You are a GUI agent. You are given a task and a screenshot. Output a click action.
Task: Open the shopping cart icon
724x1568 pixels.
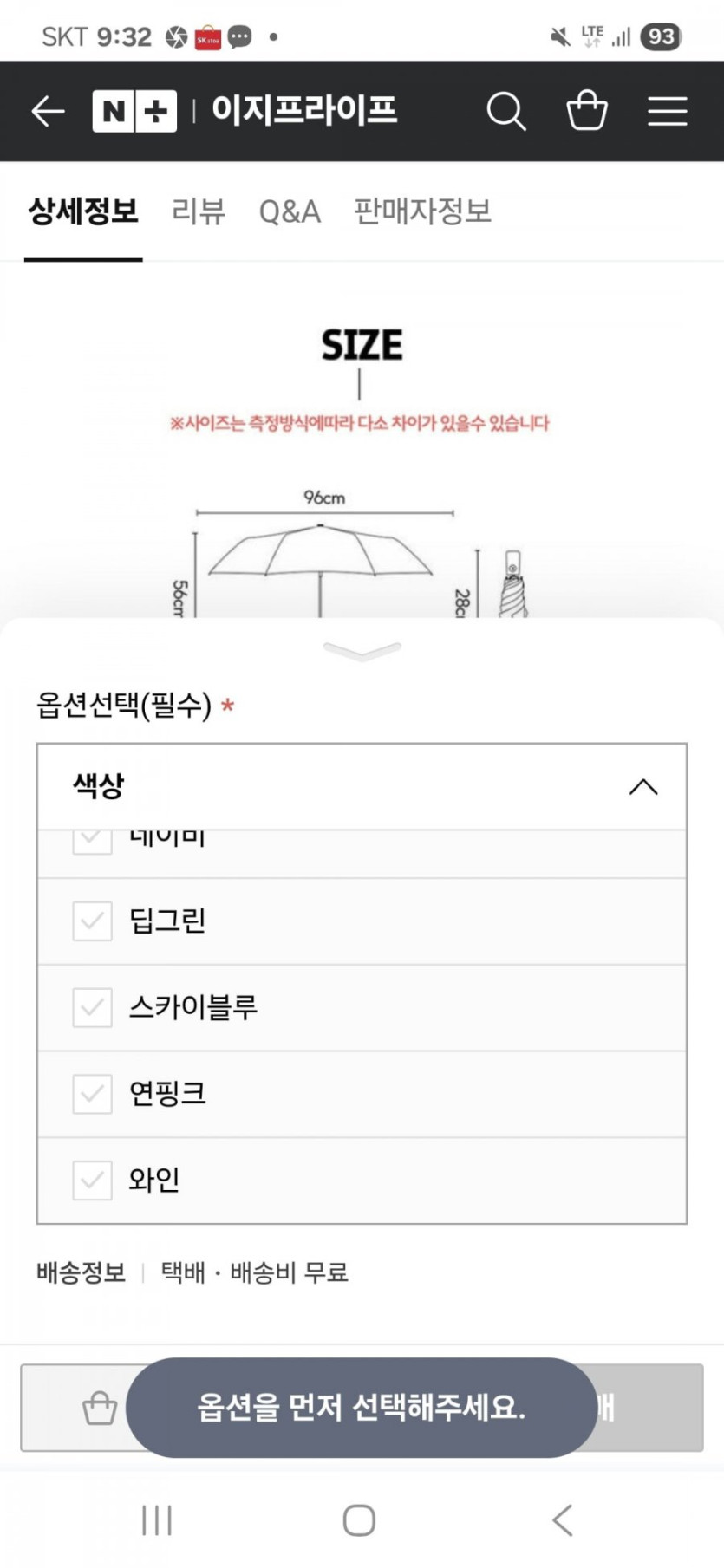pos(587,111)
